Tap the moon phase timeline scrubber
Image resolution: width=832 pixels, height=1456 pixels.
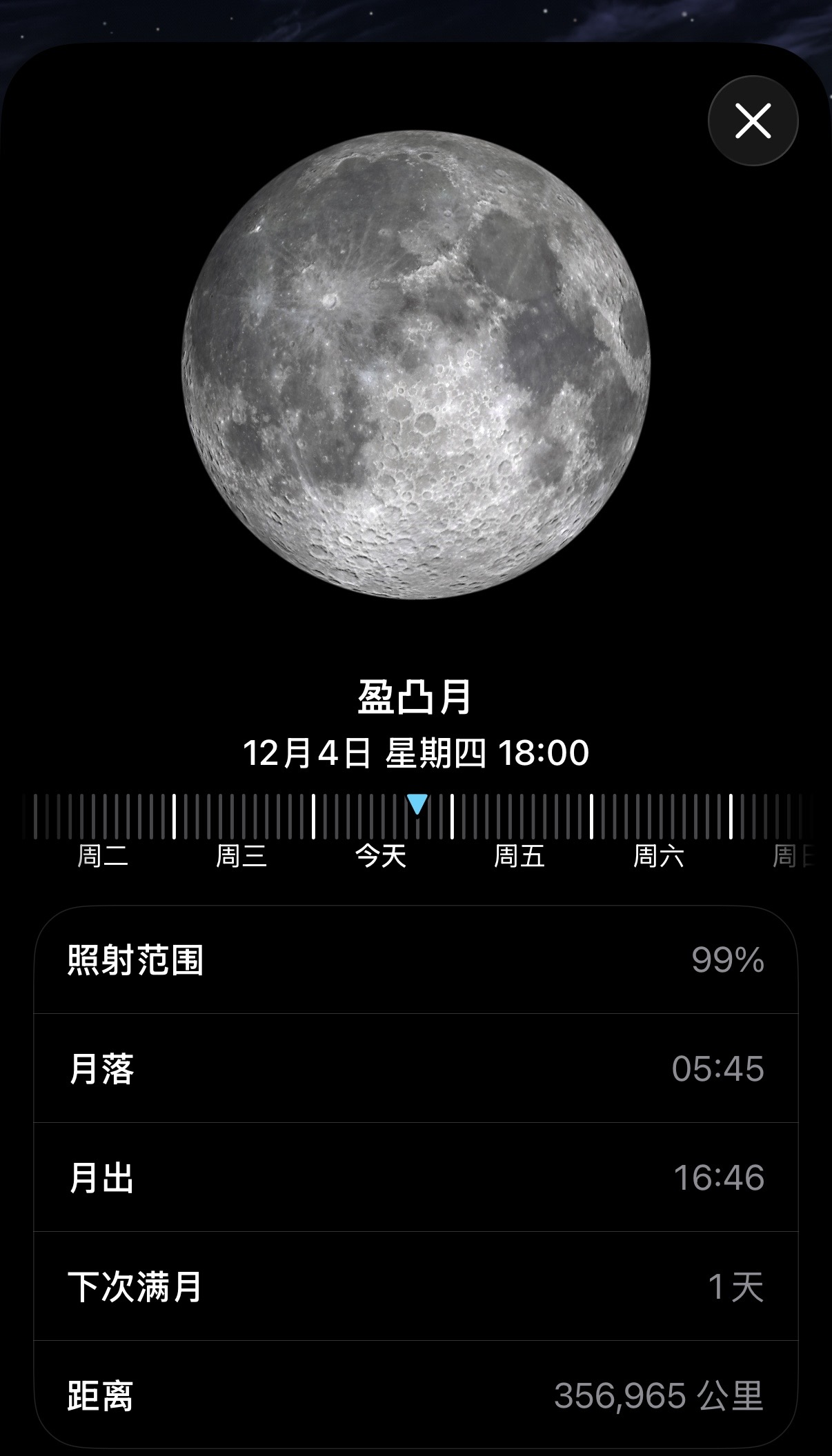pos(417,817)
